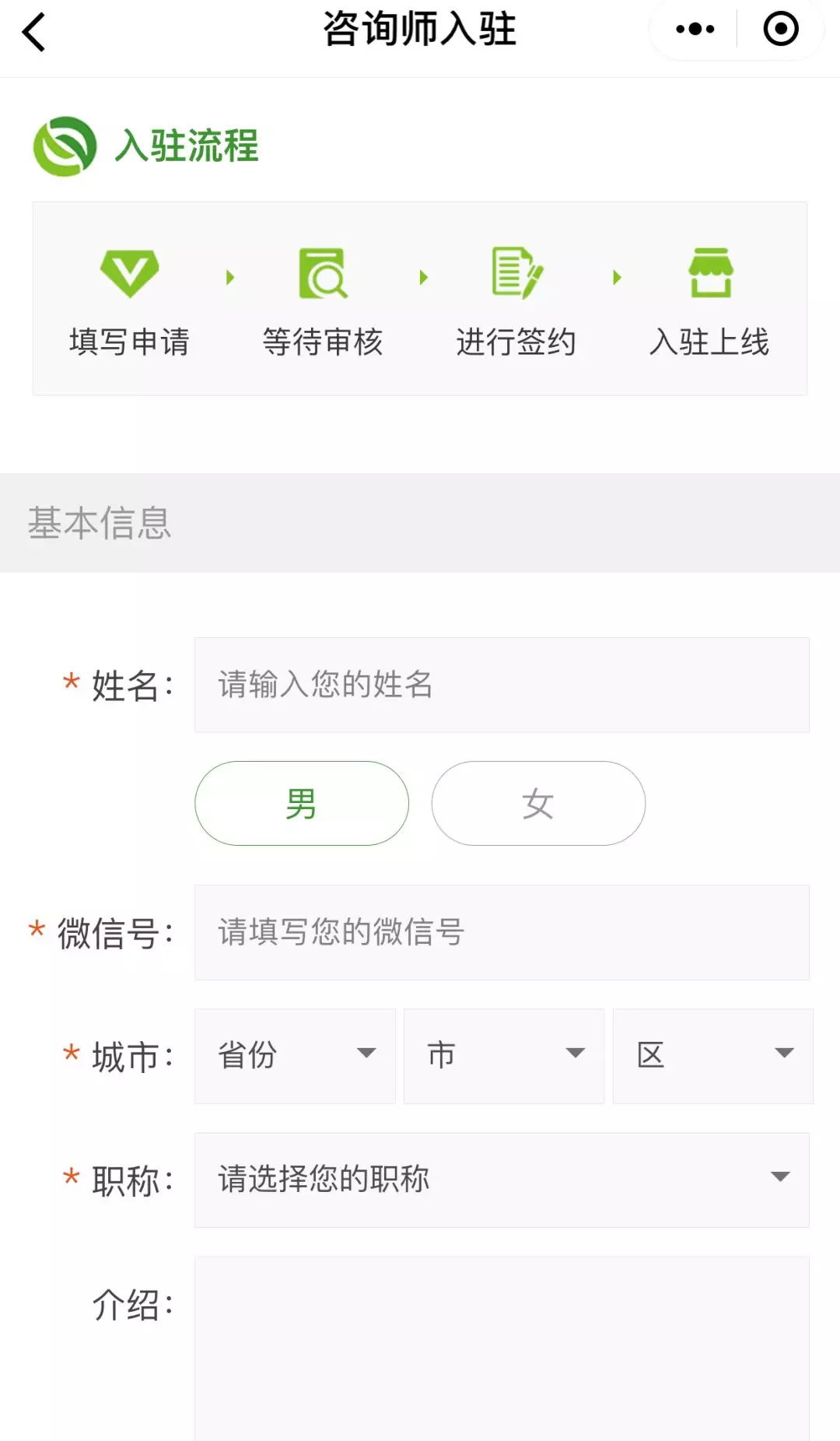840x1441 pixels.
Task: Select 男 as gender
Action: click(x=301, y=803)
